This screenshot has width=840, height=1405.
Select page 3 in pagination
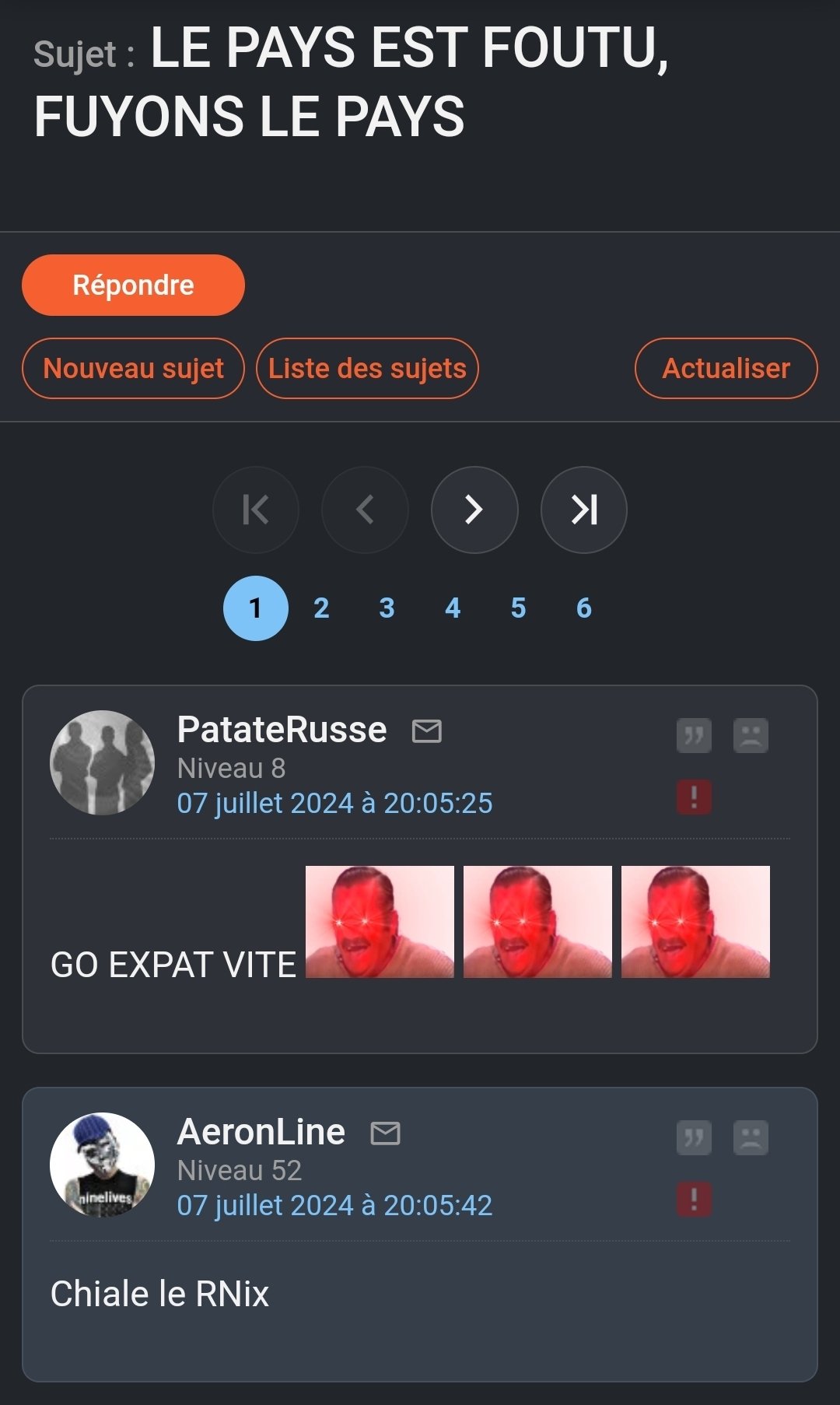(387, 608)
